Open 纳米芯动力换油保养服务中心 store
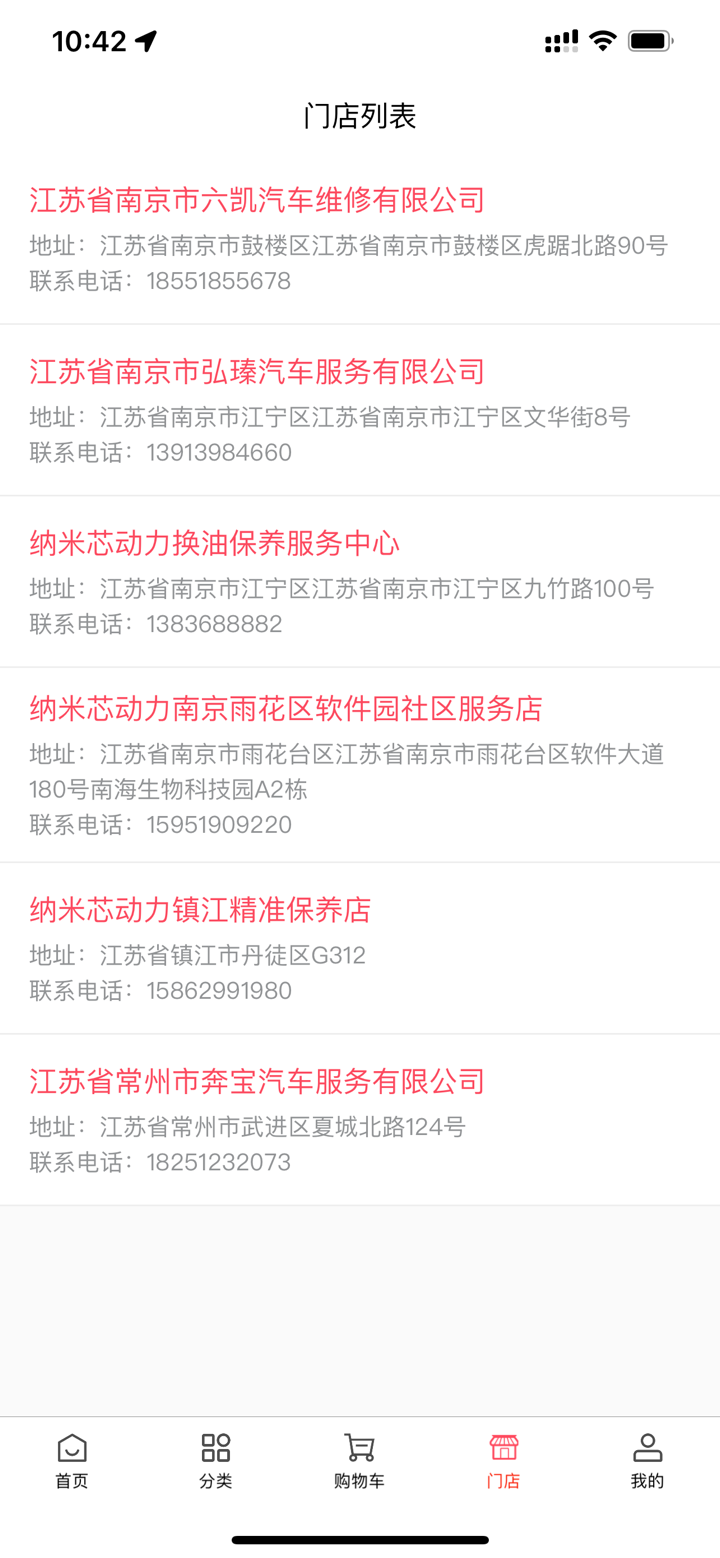The image size is (720, 1558). click(214, 541)
